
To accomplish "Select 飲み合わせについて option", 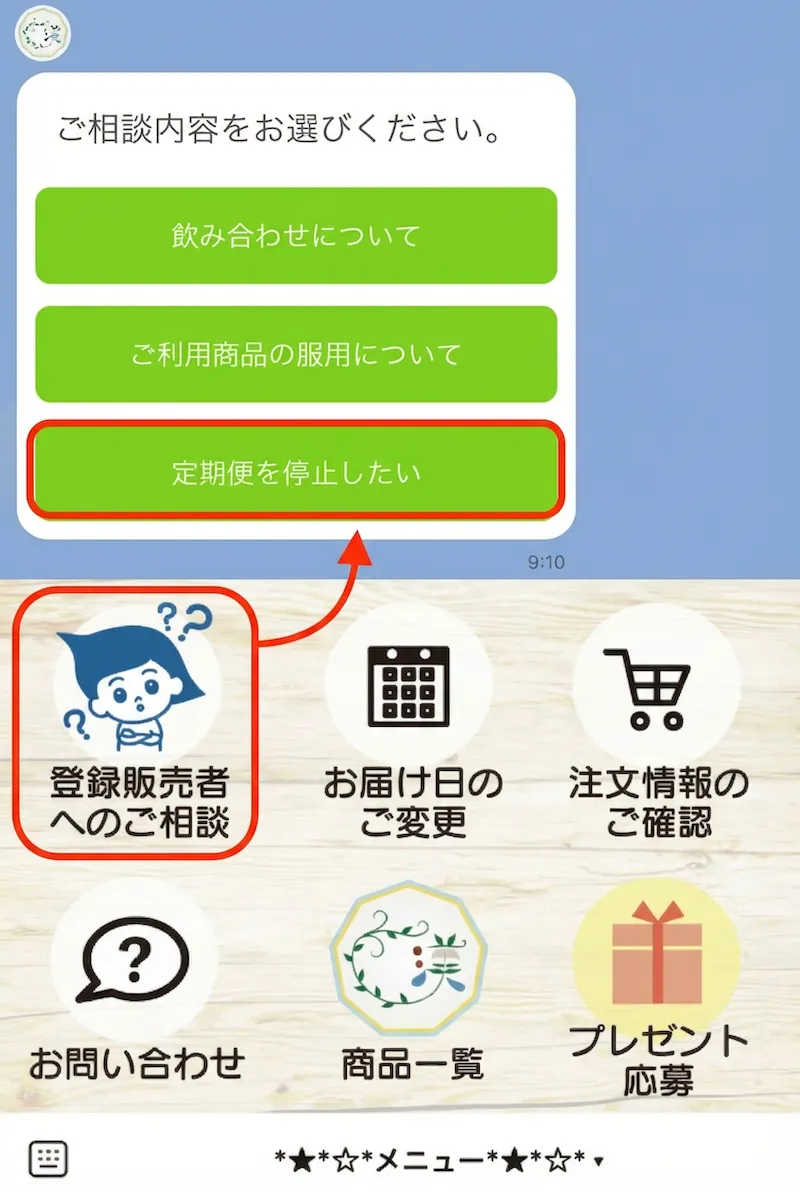I will tap(296, 236).
